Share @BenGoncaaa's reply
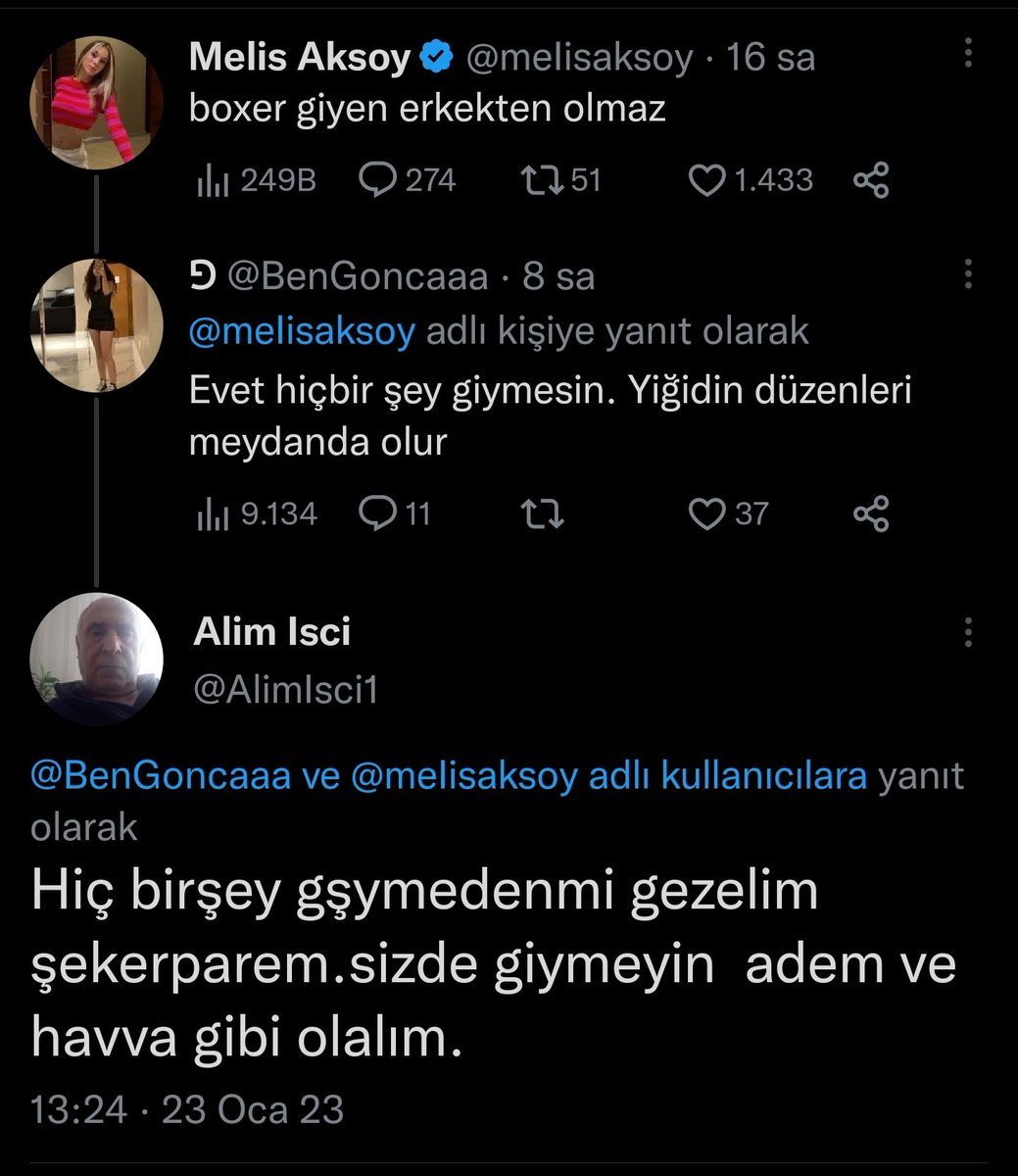The height and width of the screenshot is (1176, 1018). pyautogui.click(x=871, y=514)
